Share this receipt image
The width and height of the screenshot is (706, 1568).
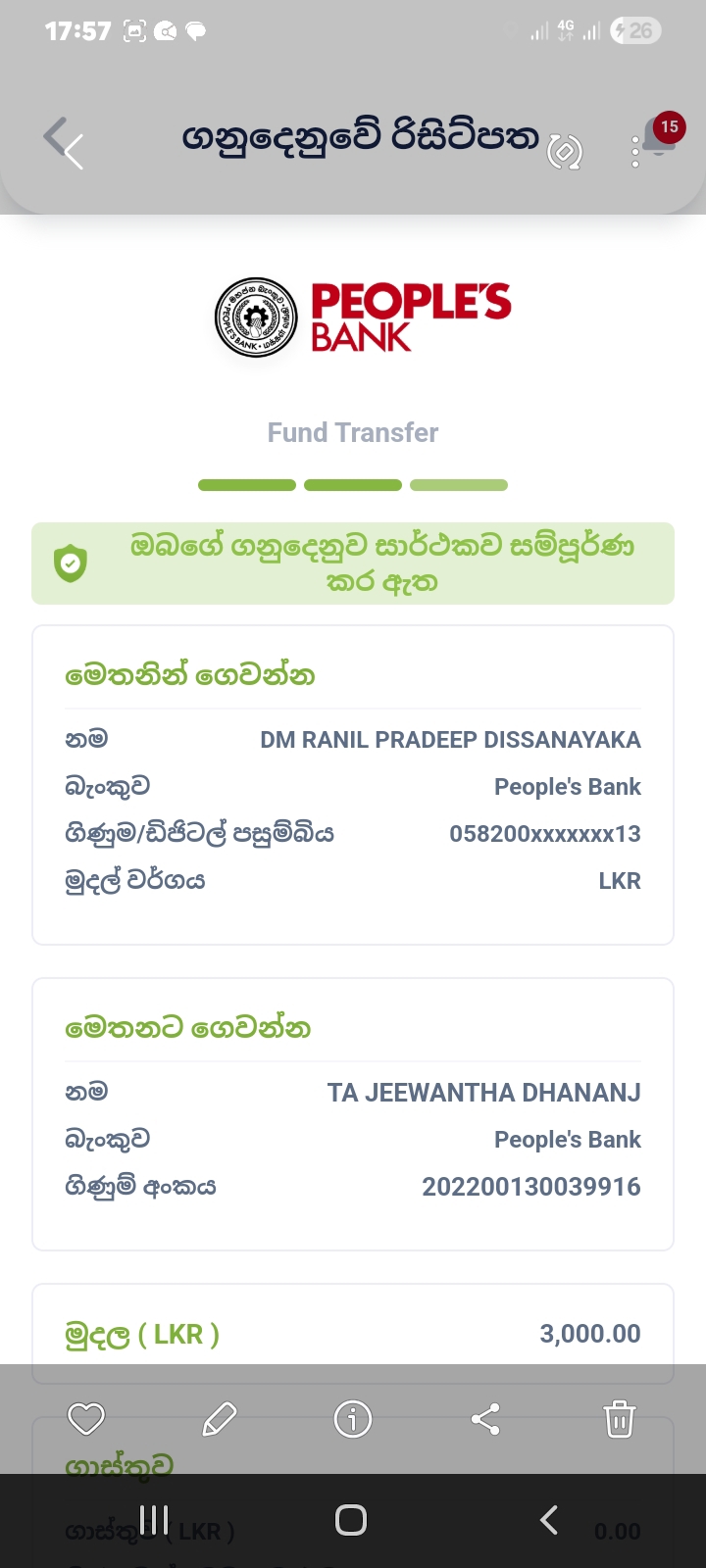[x=485, y=1418]
